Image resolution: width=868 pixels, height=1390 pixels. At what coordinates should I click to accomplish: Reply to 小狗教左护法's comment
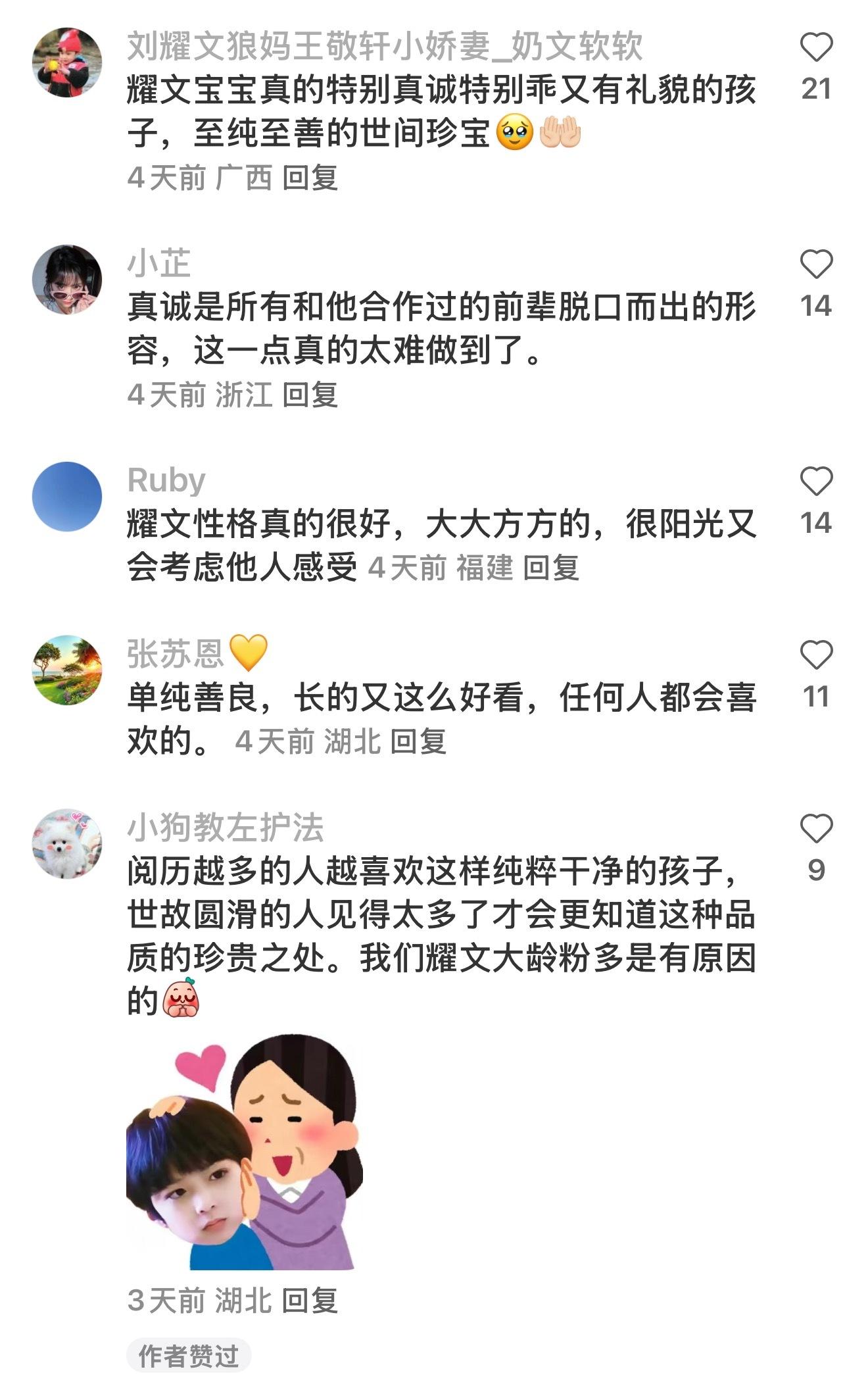[310, 1301]
